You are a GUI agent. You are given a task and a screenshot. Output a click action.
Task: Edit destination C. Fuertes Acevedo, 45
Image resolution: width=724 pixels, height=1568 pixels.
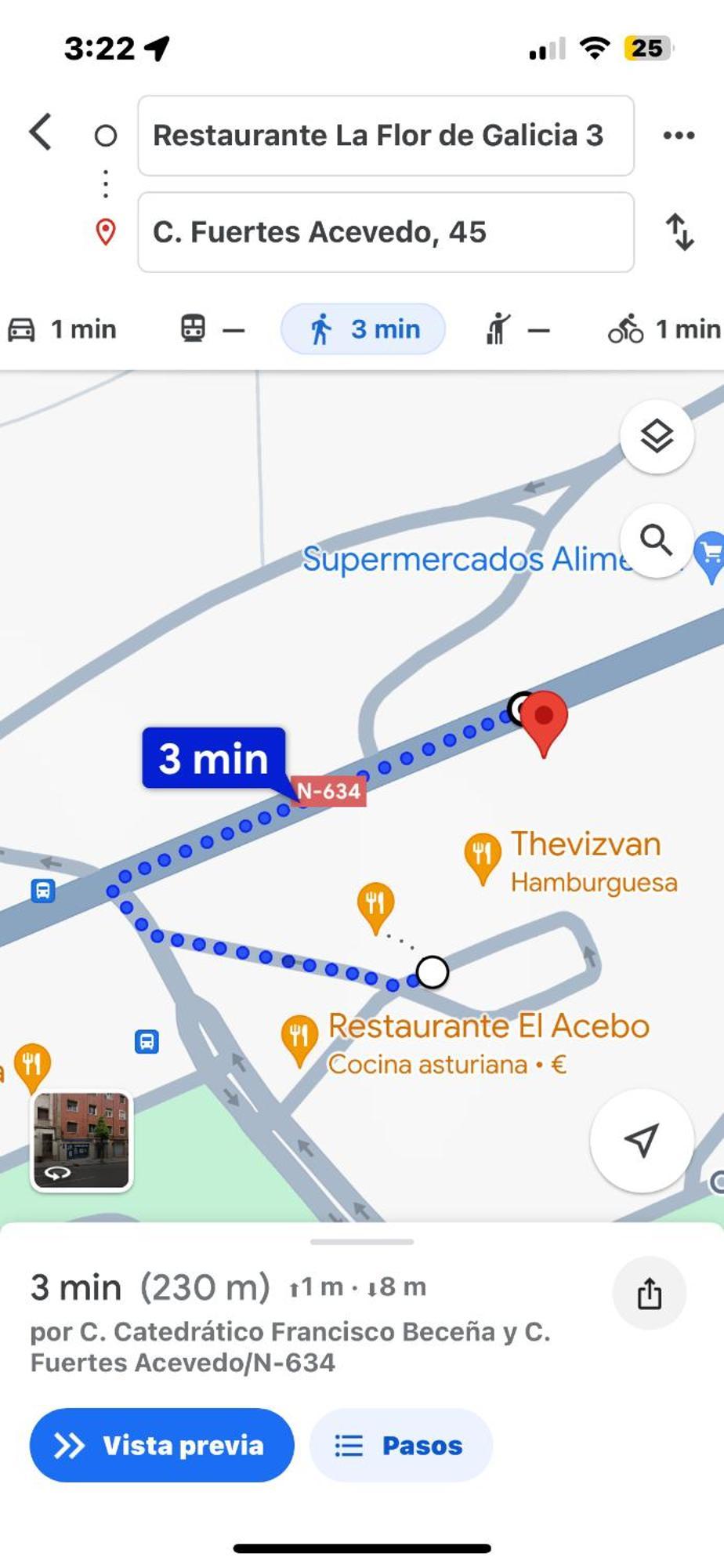pos(385,232)
